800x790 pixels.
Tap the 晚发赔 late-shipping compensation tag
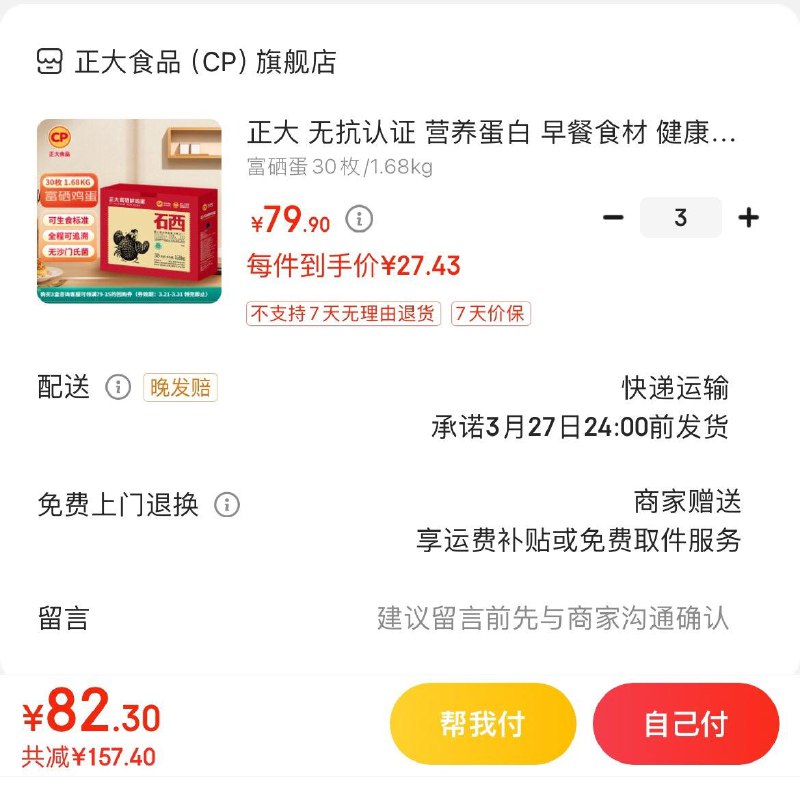click(180, 388)
